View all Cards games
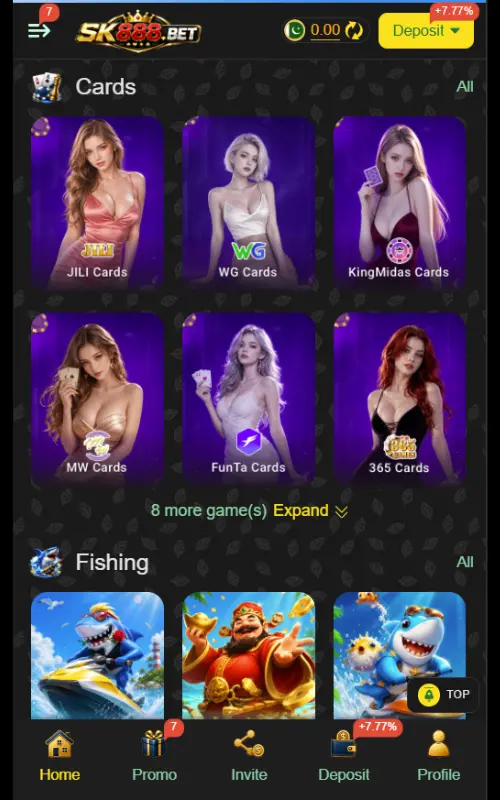 coord(464,87)
